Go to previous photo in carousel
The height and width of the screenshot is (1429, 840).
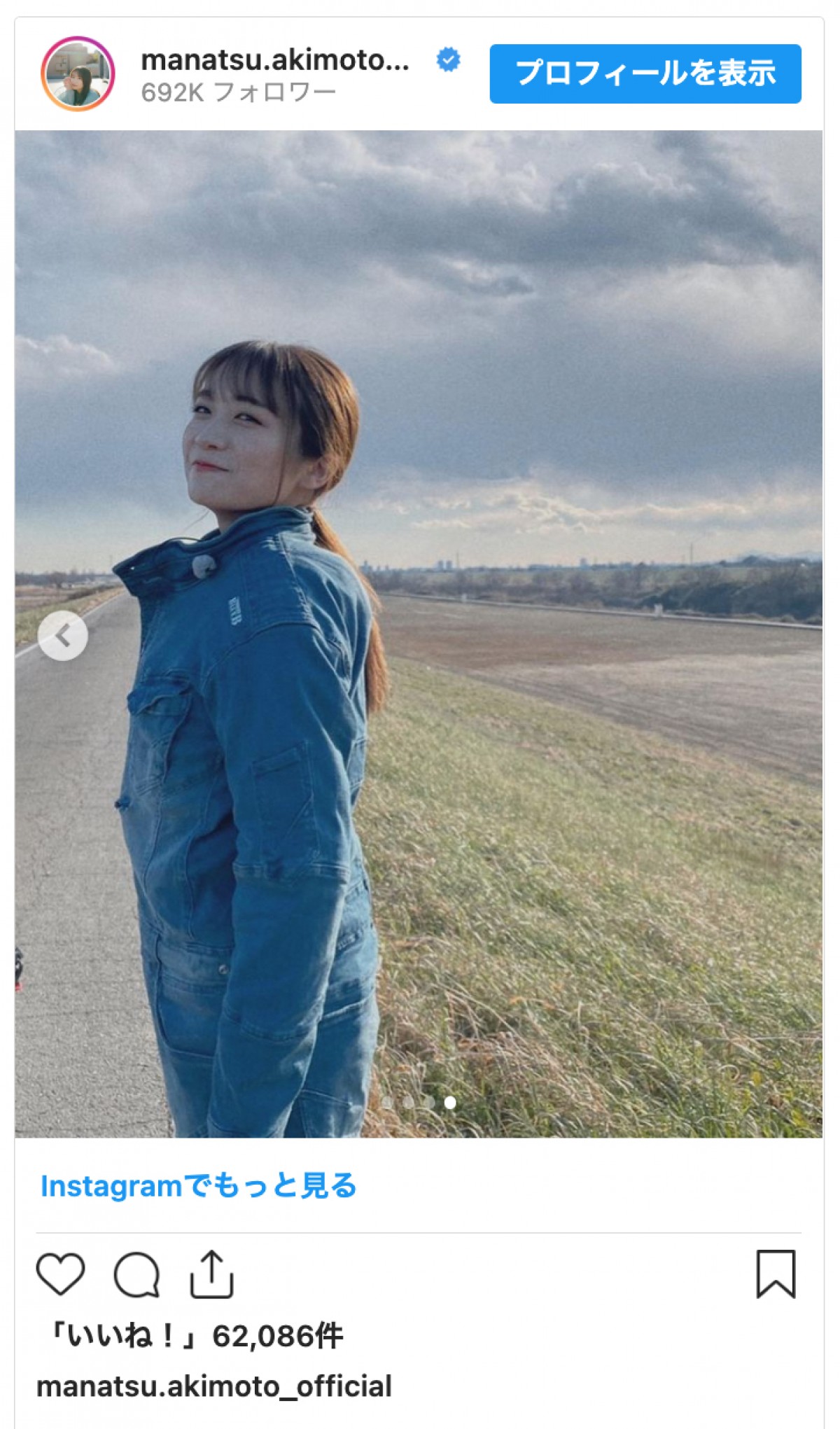pyautogui.click(x=63, y=636)
